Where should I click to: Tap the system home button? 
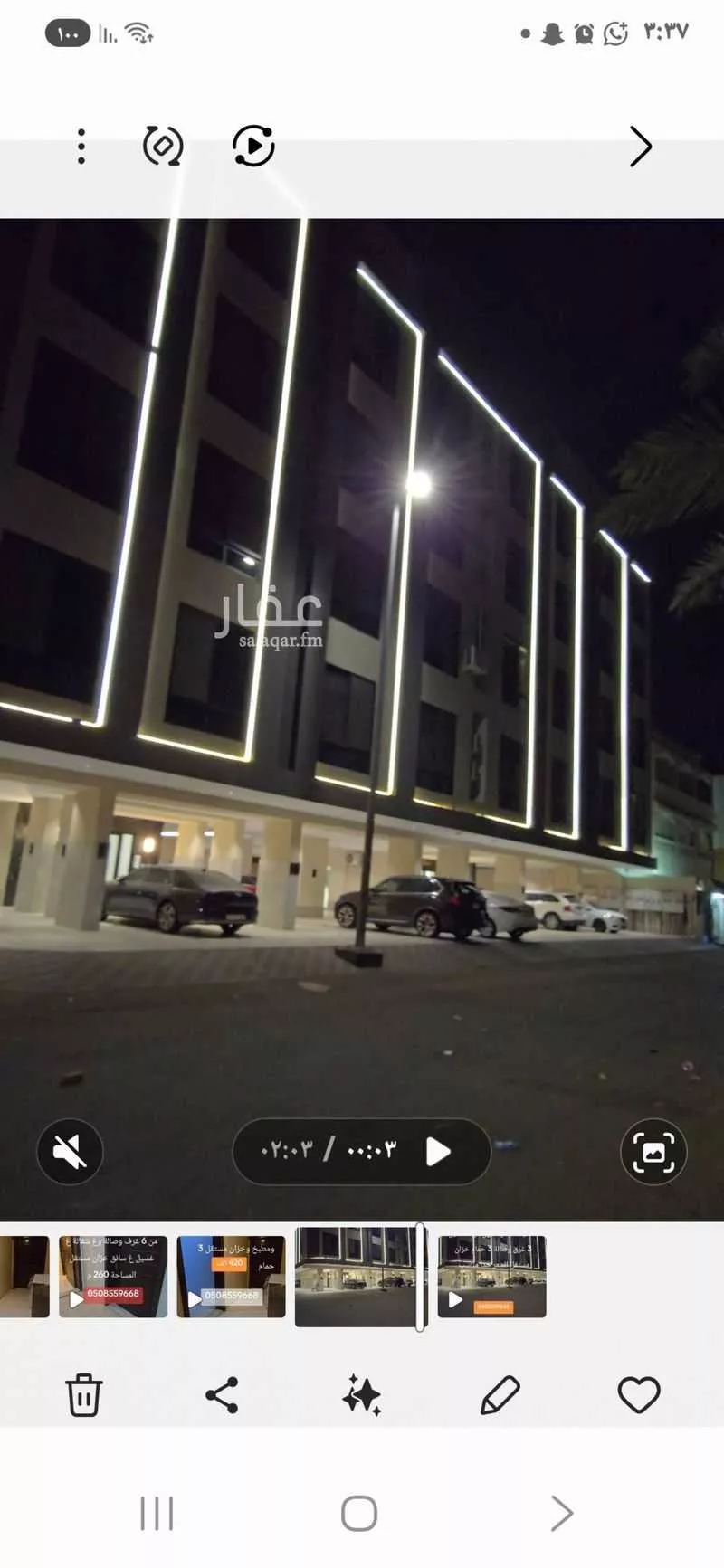pyautogui.click(x=359, y=1513)
